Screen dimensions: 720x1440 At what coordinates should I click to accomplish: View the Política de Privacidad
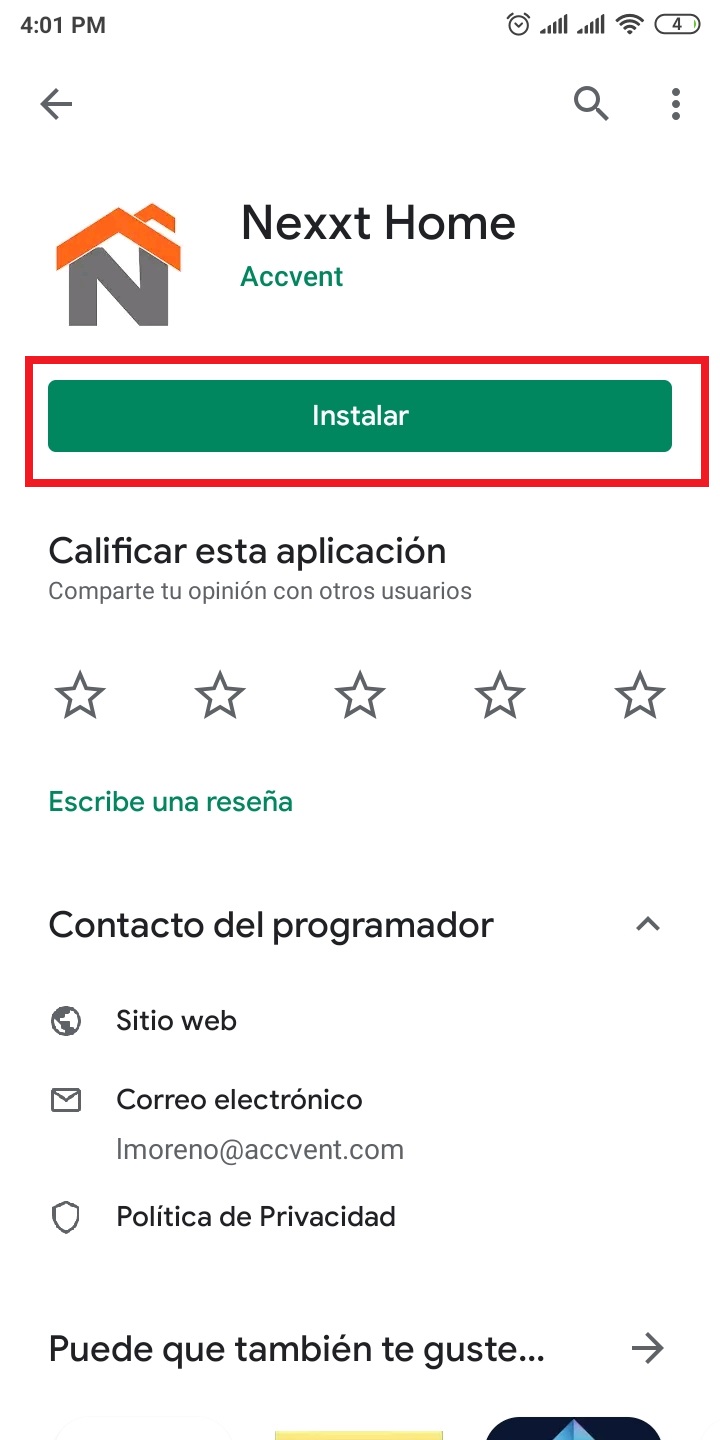coord(256,1217)
